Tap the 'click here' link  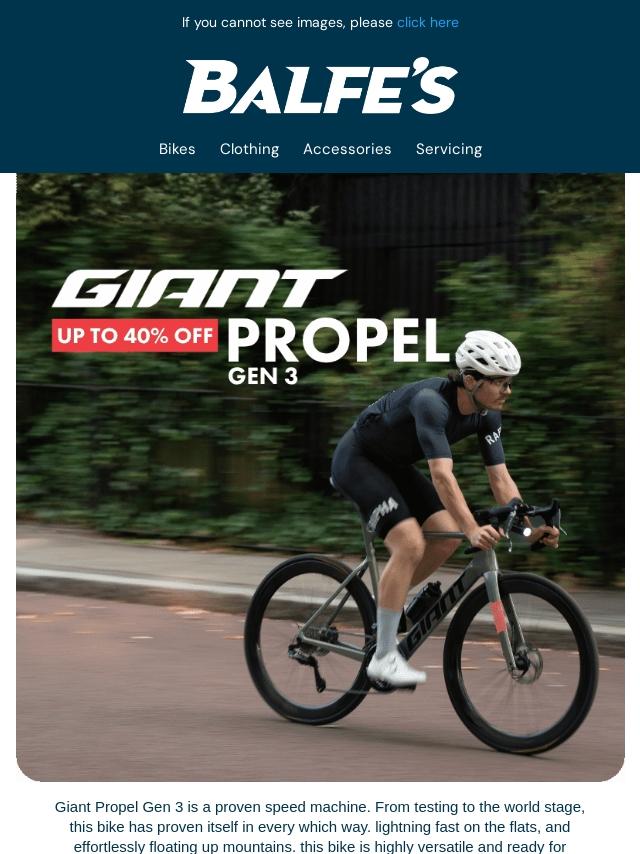click(427, 22)
